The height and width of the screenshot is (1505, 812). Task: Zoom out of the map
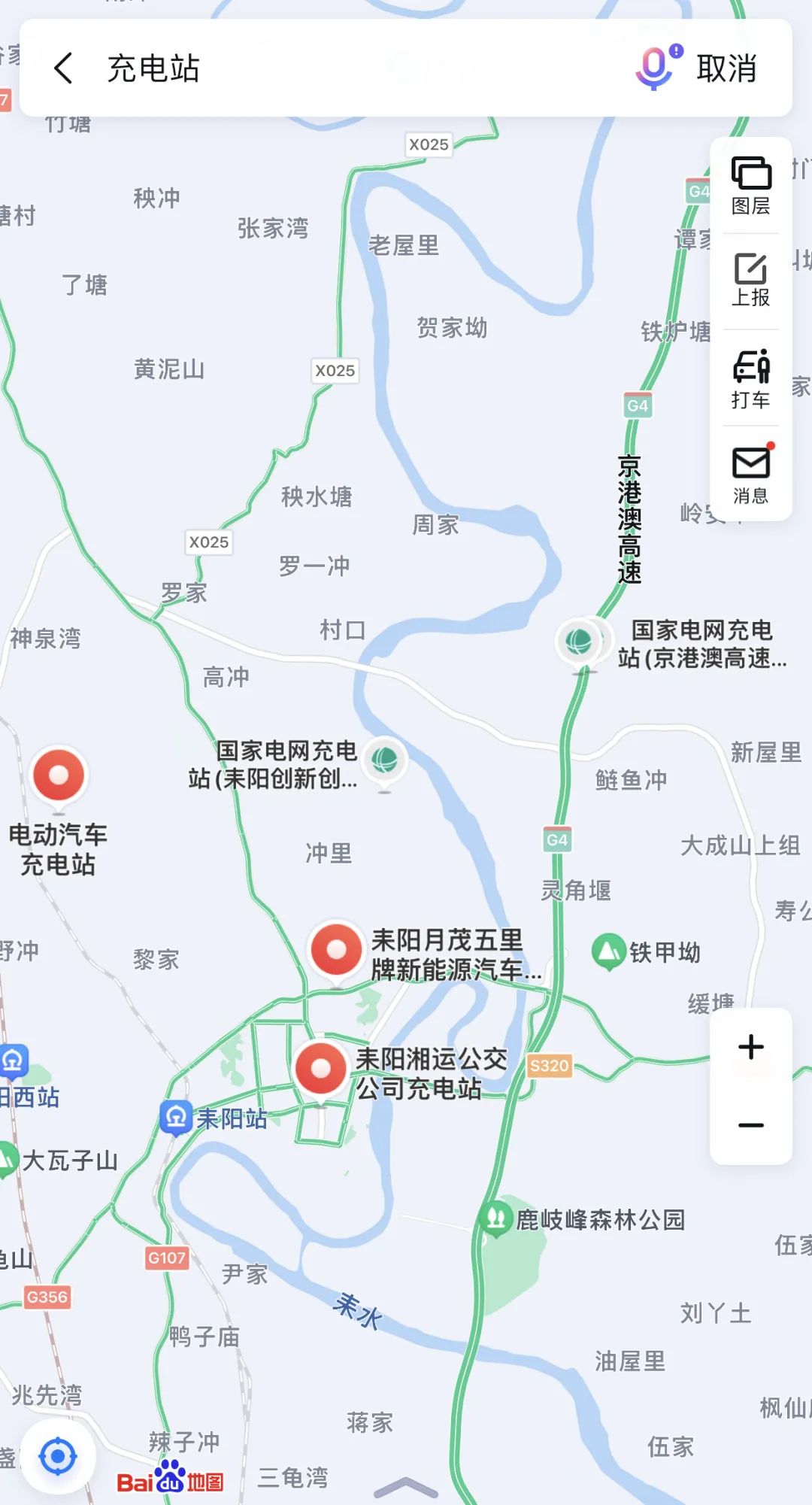[750, 1125]
